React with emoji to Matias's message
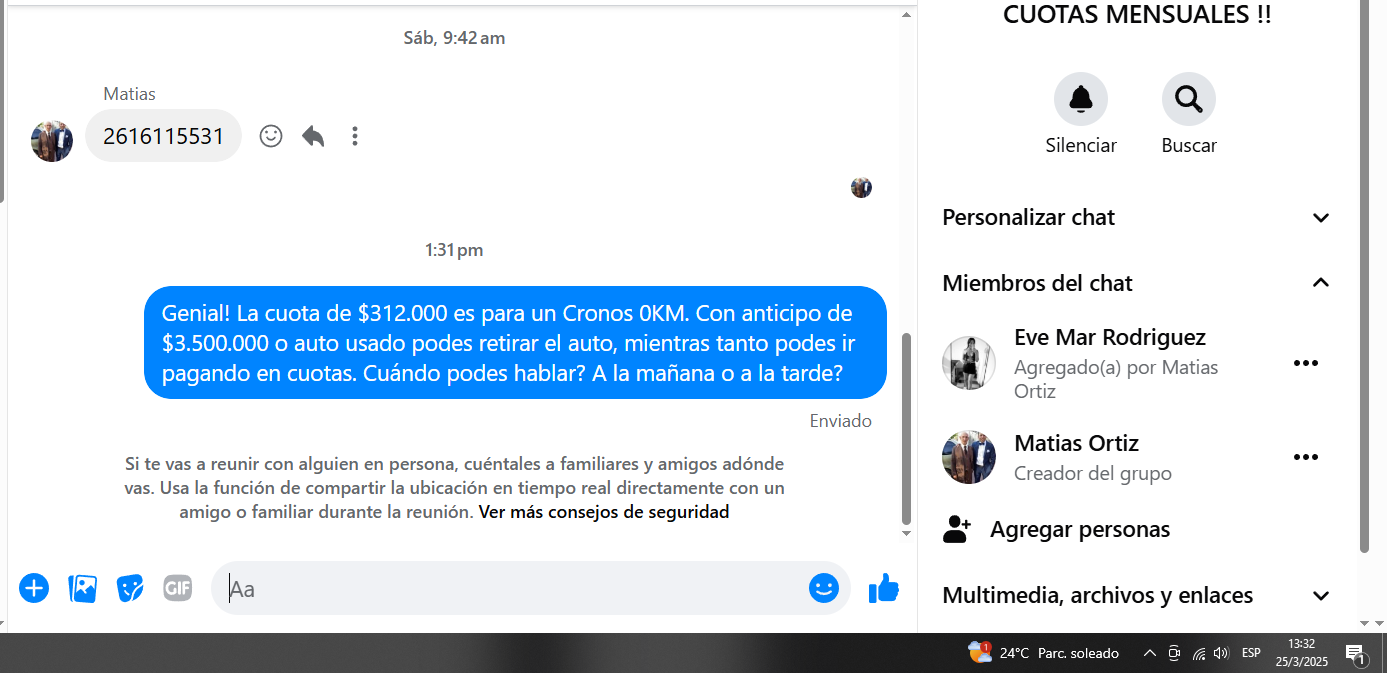This screenshot has height=673, width=1387. coord(271,136)
